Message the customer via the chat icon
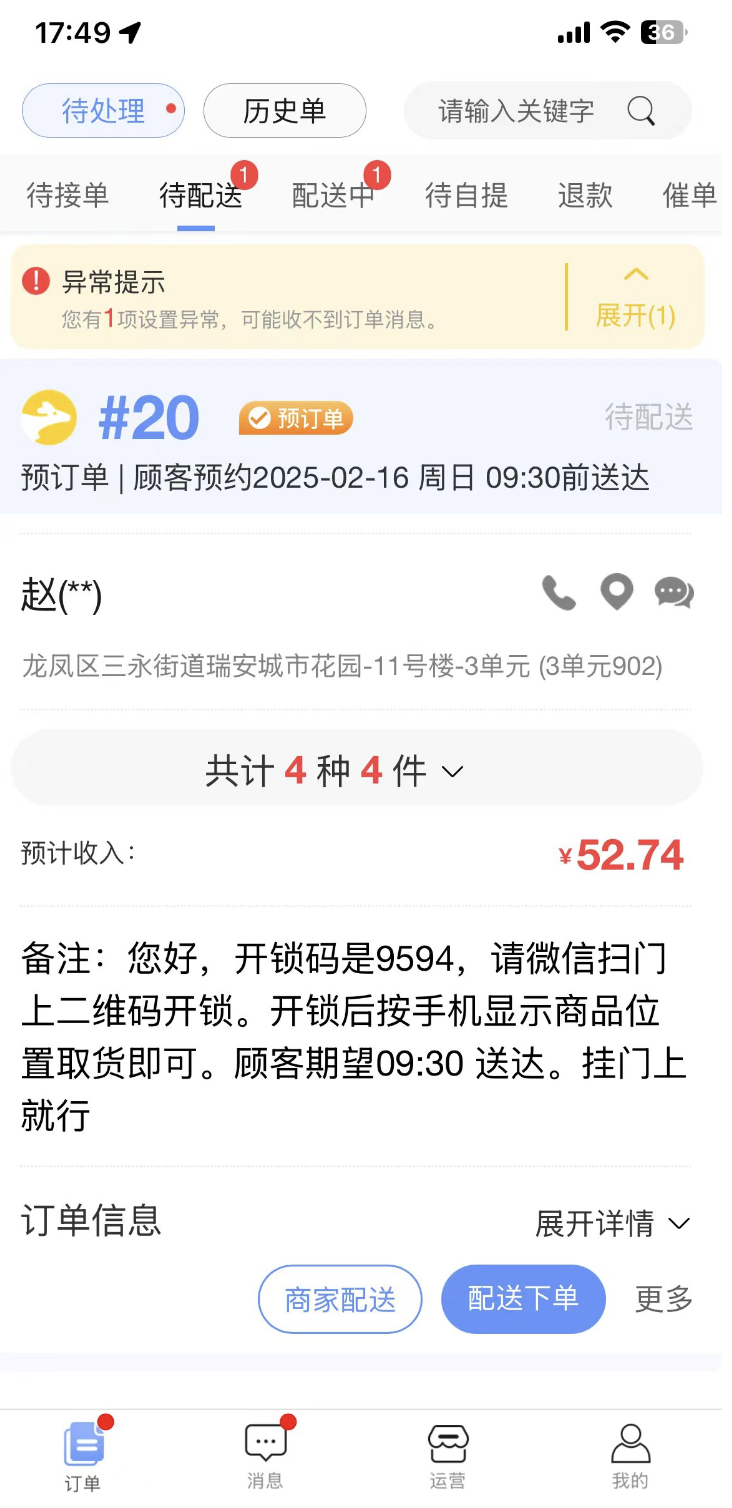The width and height of the screenshot is (732, 1508). (x=674, y=593)
